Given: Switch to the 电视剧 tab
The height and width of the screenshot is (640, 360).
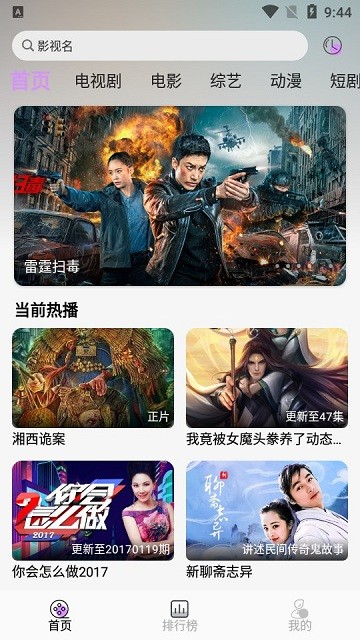Looking at the screenshot, I should [98, 81].
